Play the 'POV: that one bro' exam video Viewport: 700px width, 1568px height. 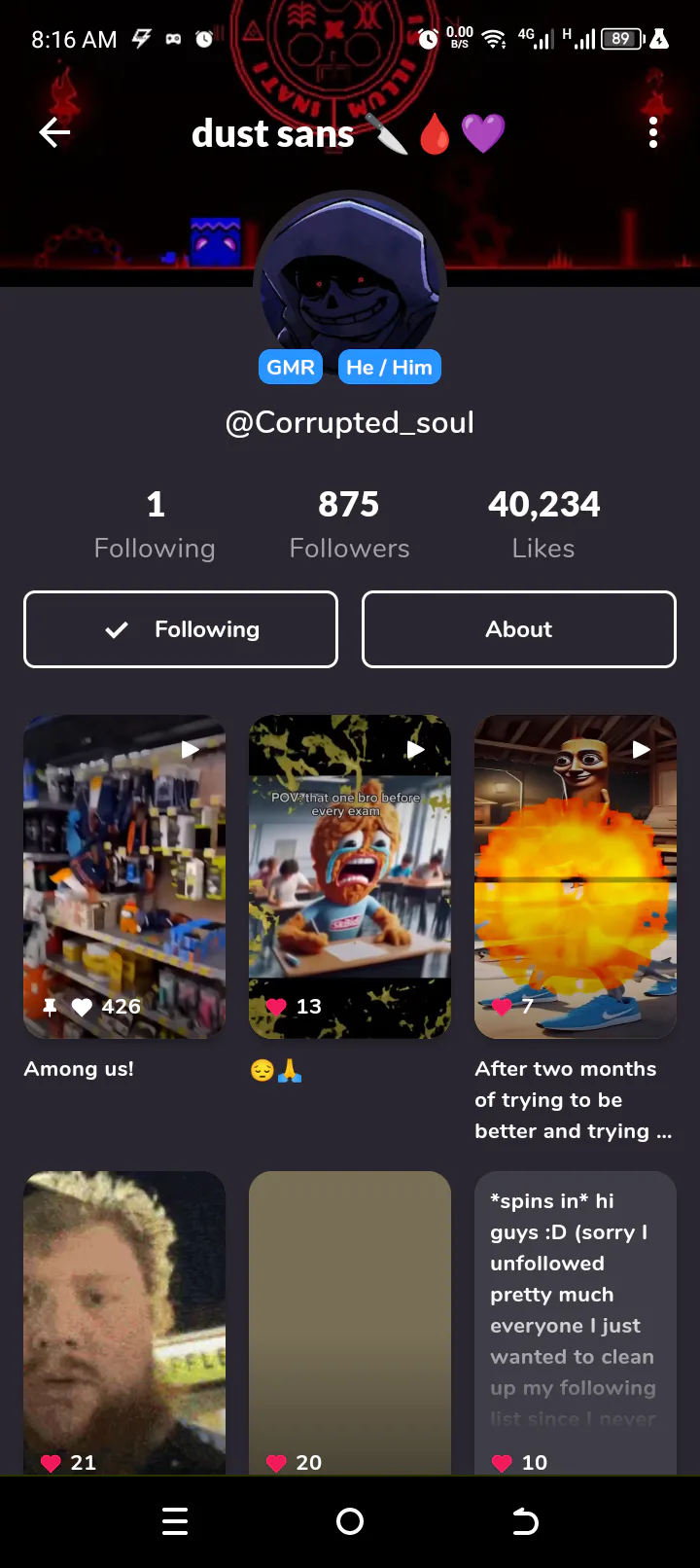pos(350,875)
